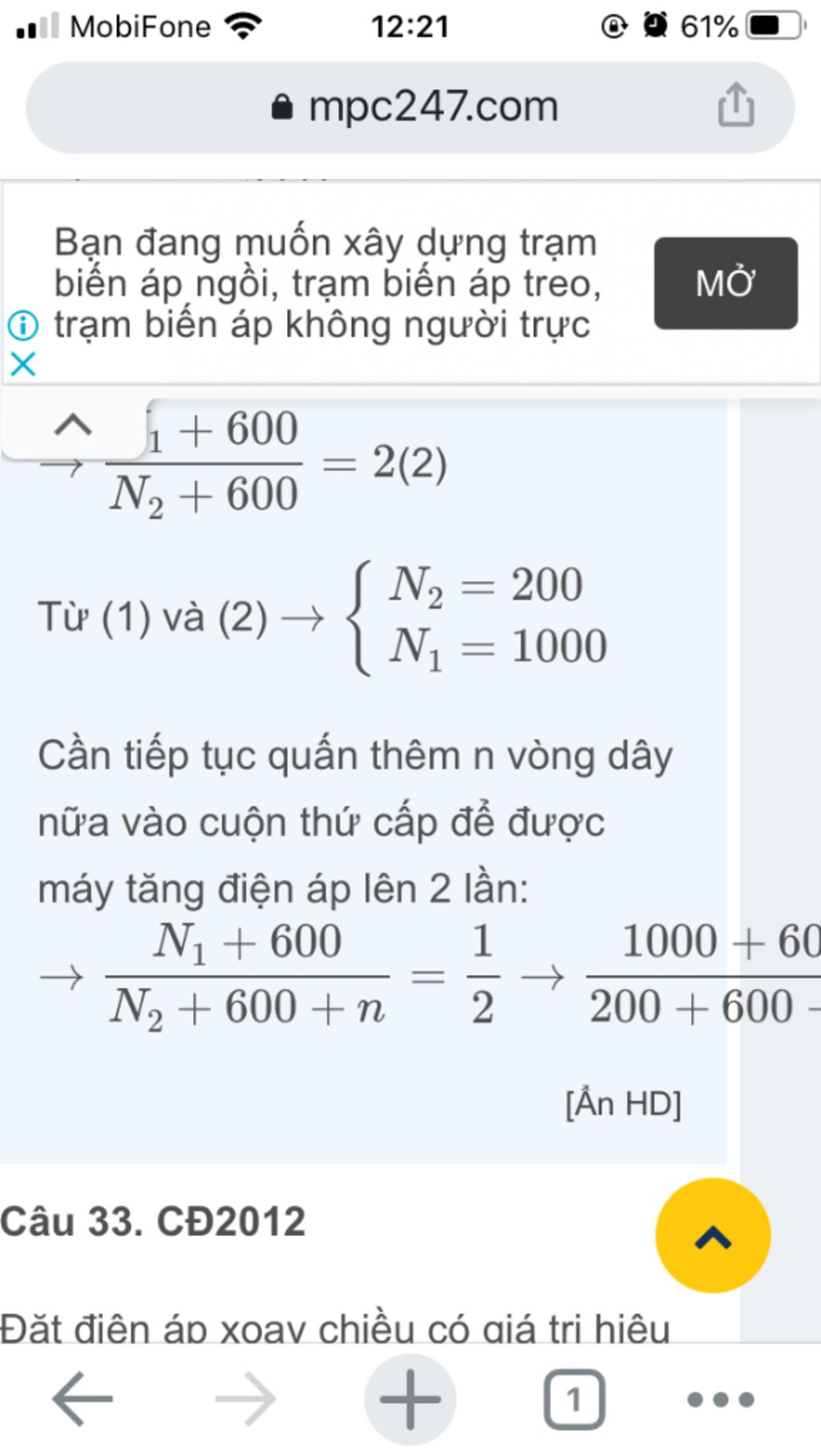Open the tab switcher showing 1 tab
The width and height of the screenshot is (821, 1456).
pyautogui.click(x=573, y=1399)
